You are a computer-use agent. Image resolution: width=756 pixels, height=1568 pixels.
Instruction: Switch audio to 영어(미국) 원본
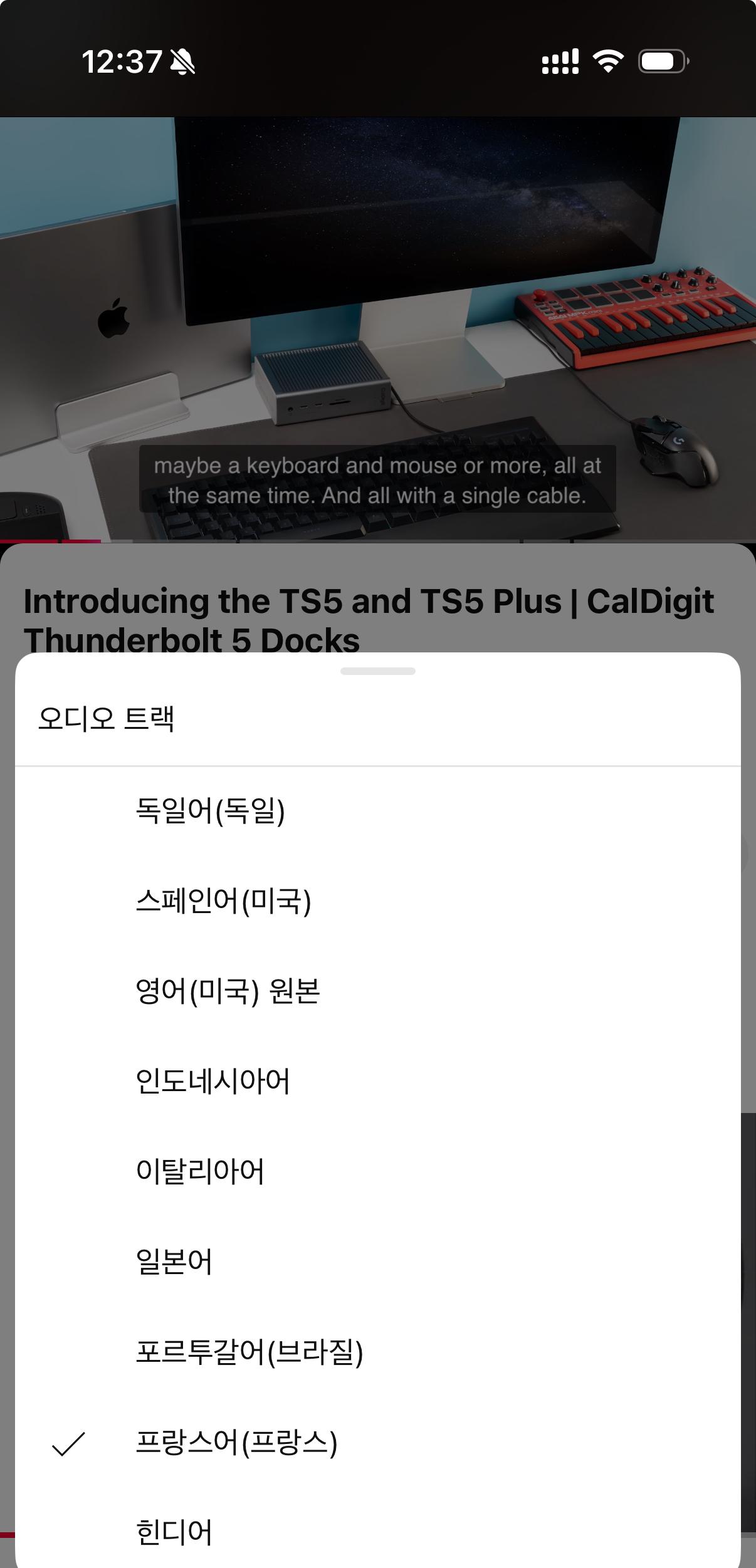[x=228, y=991]
